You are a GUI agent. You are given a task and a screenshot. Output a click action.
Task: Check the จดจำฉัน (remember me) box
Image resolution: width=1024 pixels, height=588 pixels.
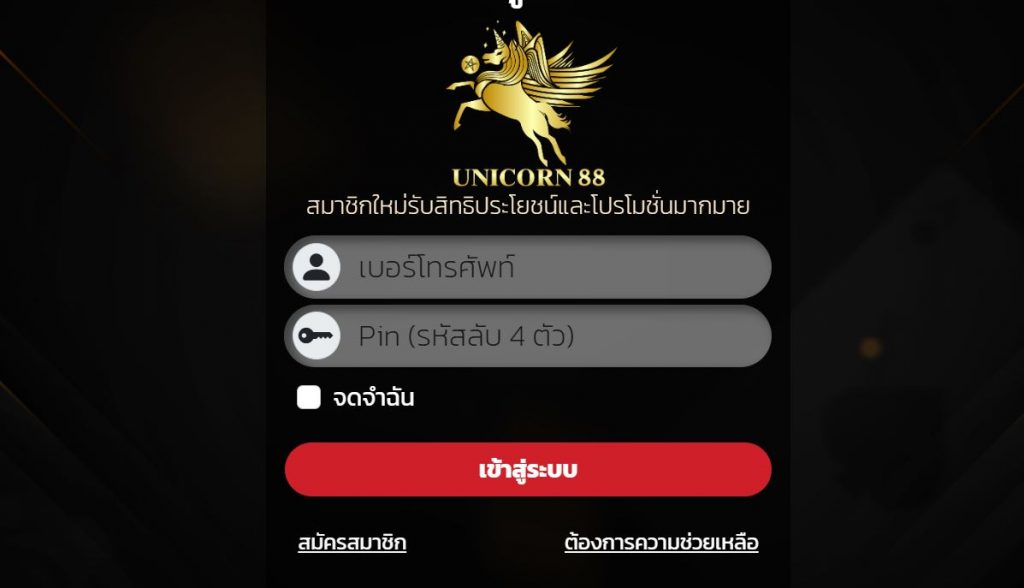pyautogui.click(x=309, y=398)
